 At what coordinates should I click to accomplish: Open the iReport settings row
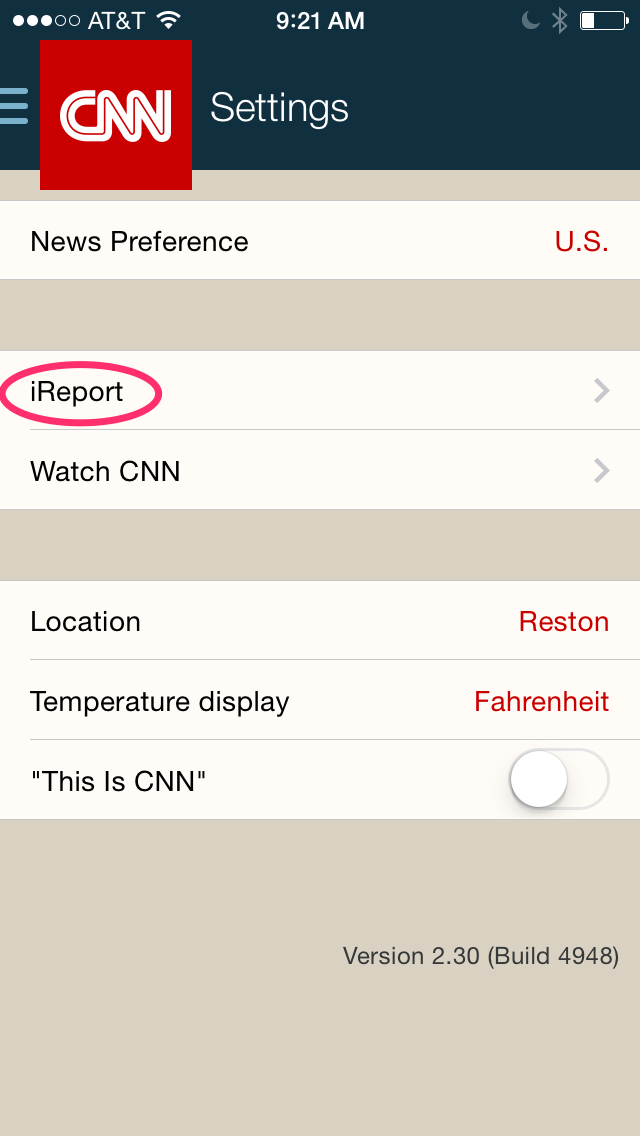tap(320, 391)
